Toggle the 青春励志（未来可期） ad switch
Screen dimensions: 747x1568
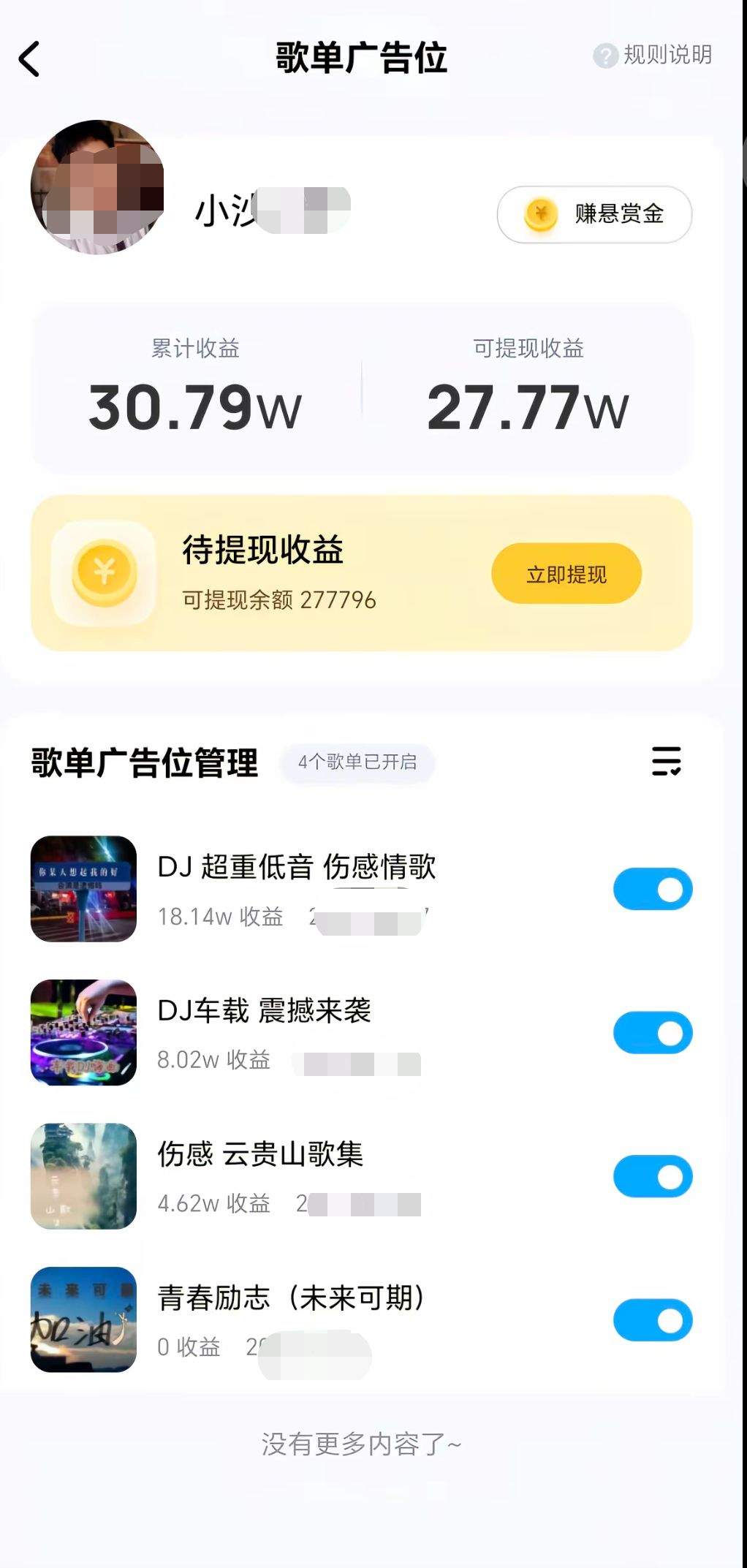653,1319
